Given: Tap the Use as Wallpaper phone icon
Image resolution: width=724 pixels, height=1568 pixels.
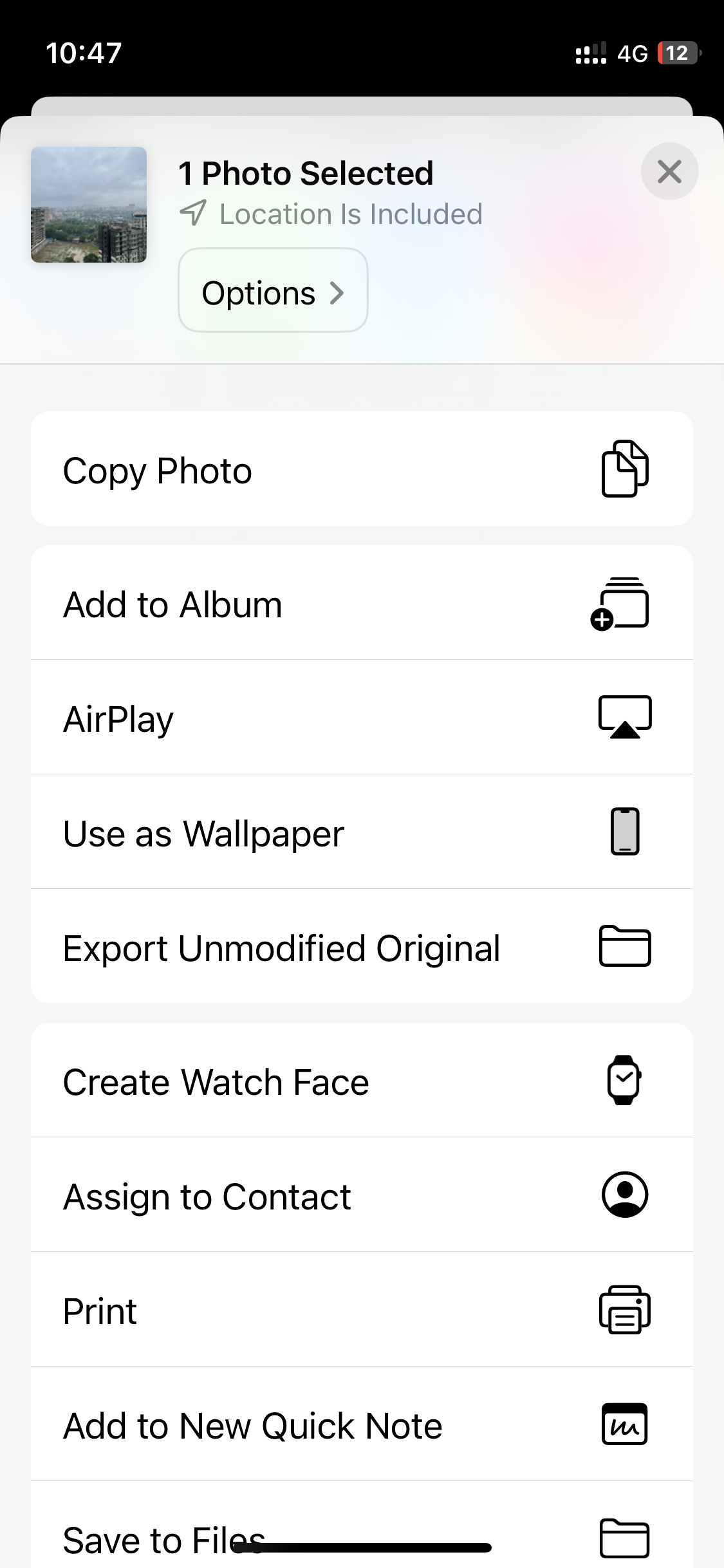Looking at the screenshot, I should pos(626,831).
